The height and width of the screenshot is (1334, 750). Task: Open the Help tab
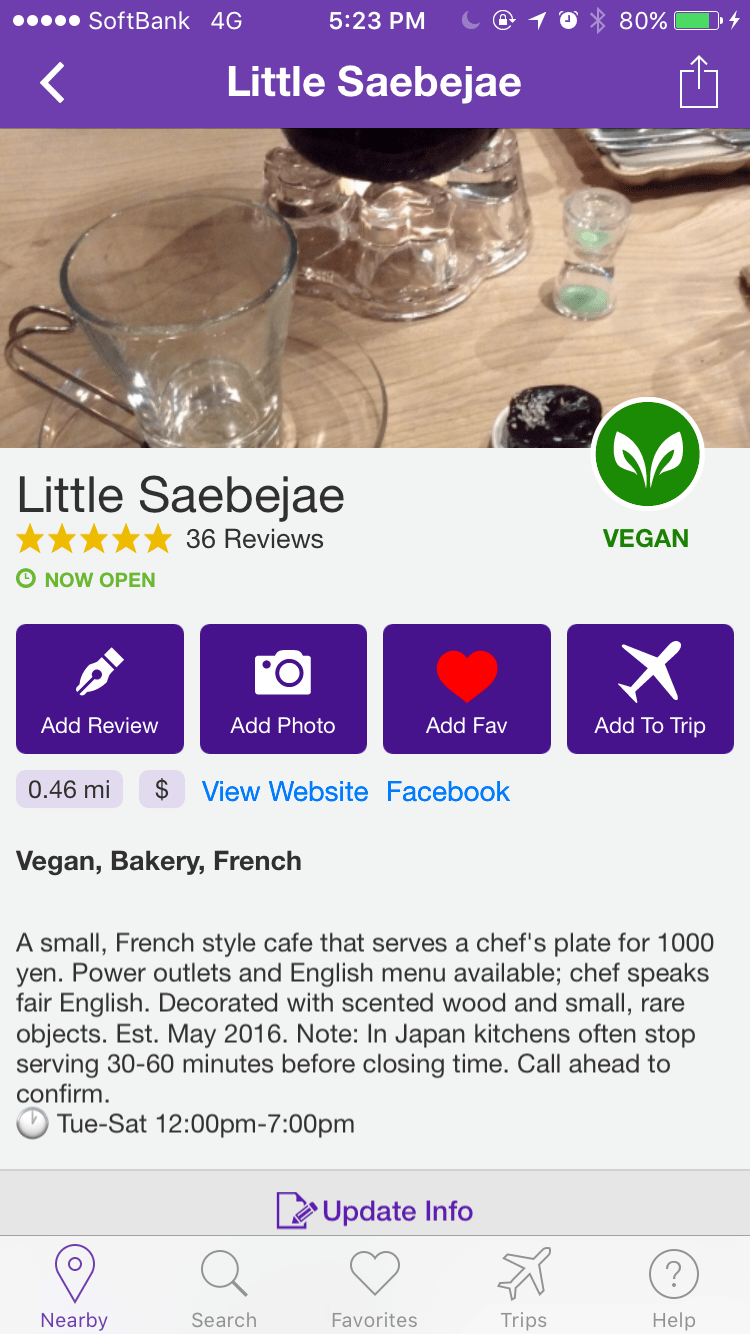[673, 1288]
